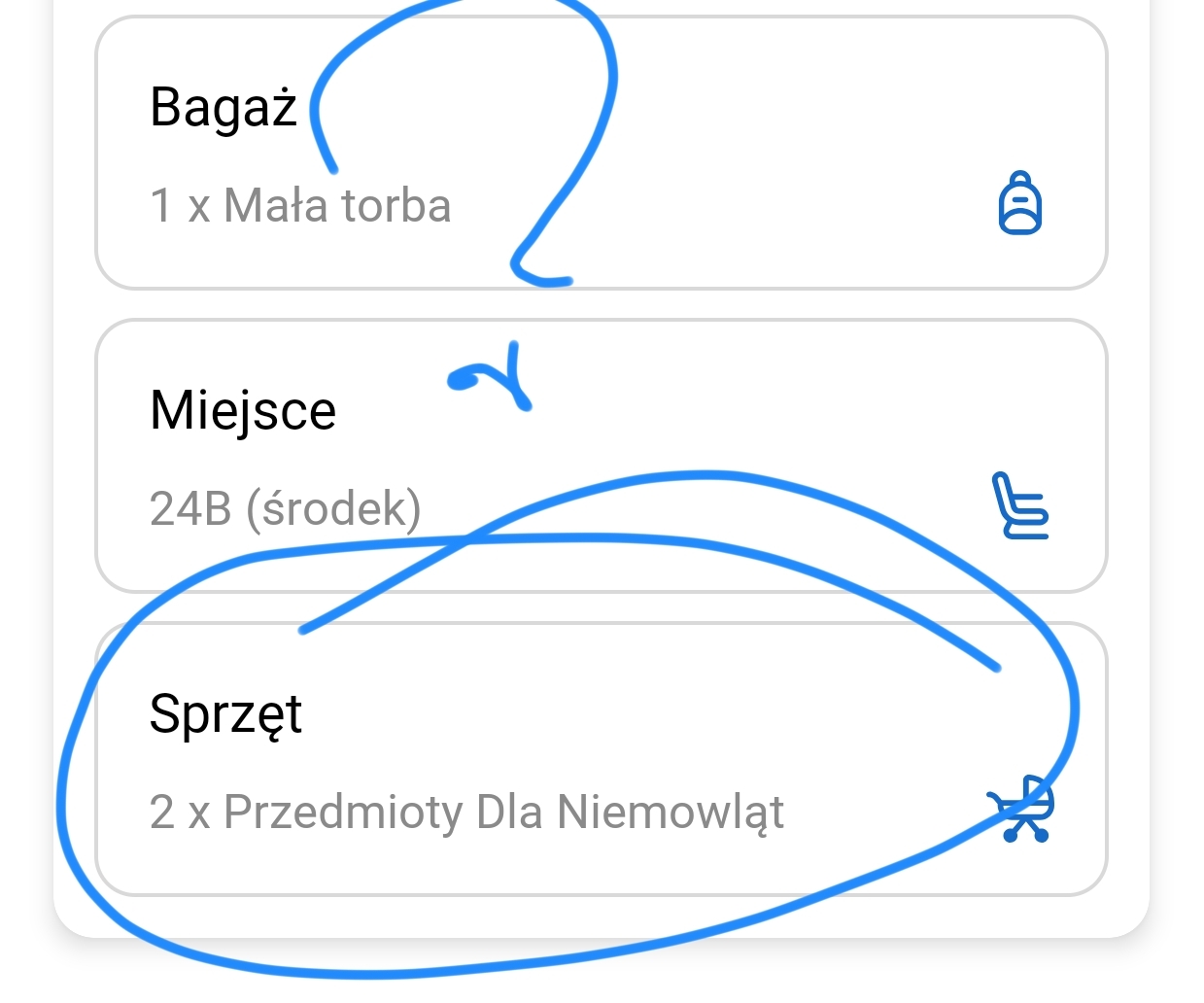1204x1003 pixels.
Task: Open the Bagaż card
Action: point(601,154)
